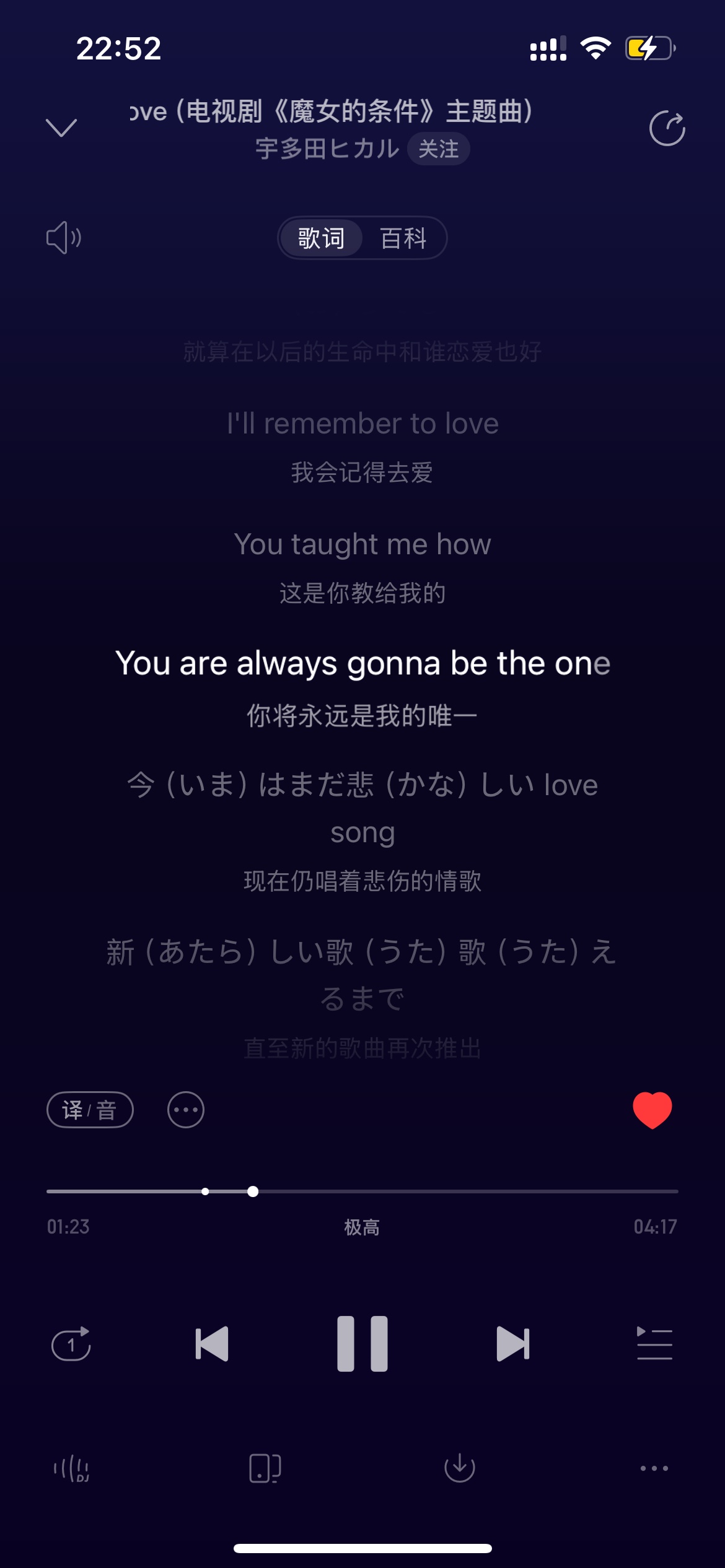
Task: Open the bottom-row three-dot more menu
Action: [x=654, y=1468]
